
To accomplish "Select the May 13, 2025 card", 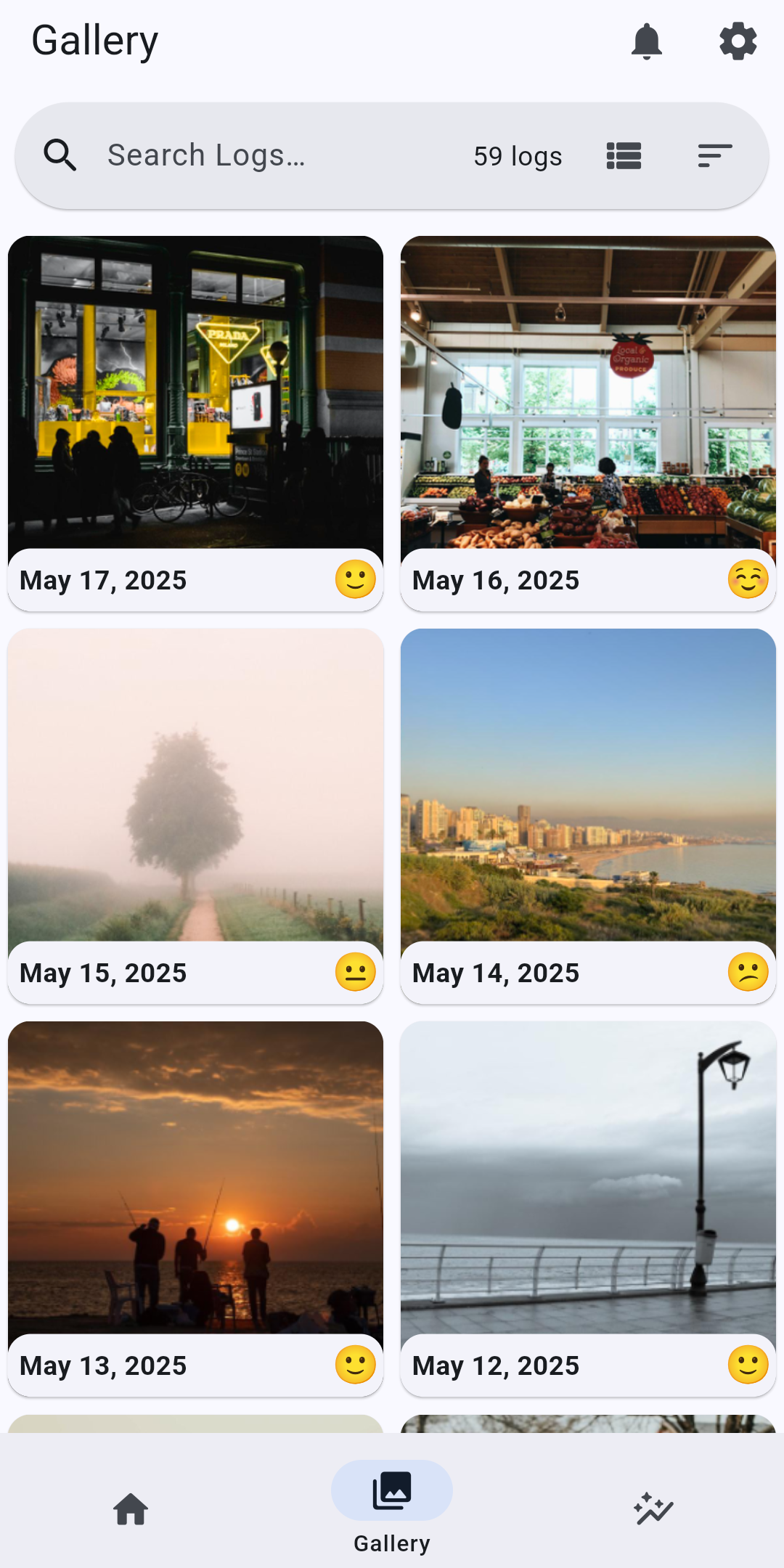I will (x=195, y=1209).
